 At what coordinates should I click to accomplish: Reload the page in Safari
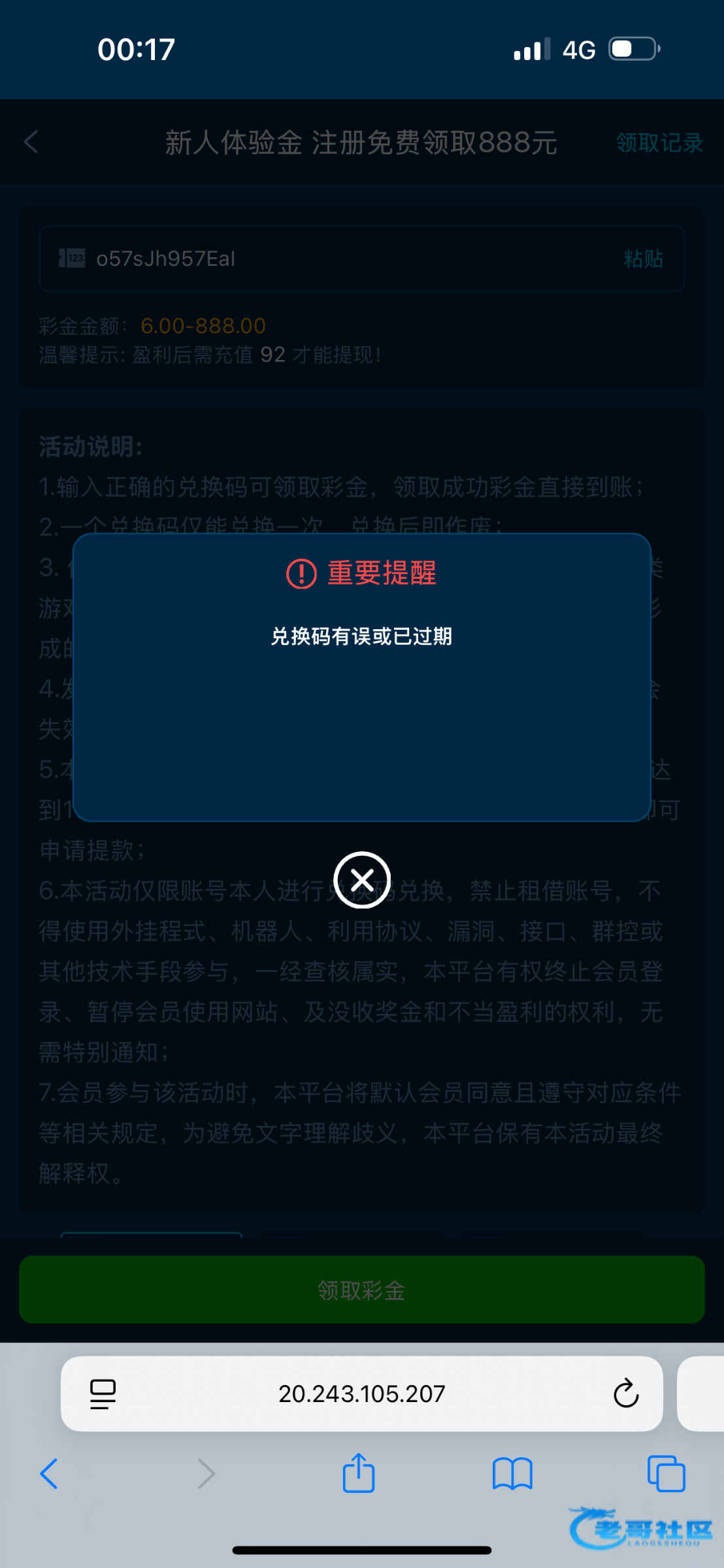click(625, 1394)
